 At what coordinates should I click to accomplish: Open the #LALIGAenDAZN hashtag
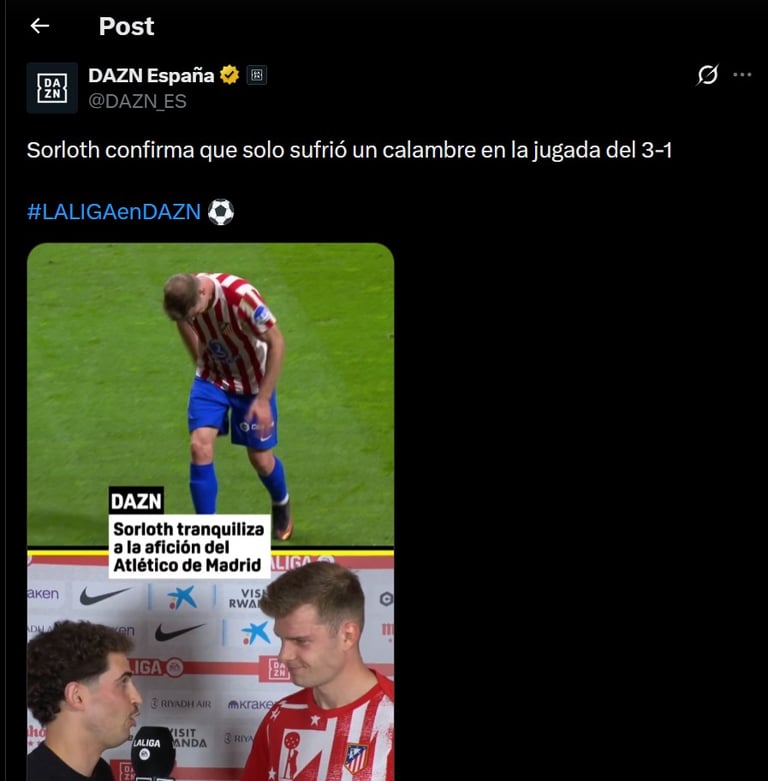pyautogui.click(x=114, y=212)
